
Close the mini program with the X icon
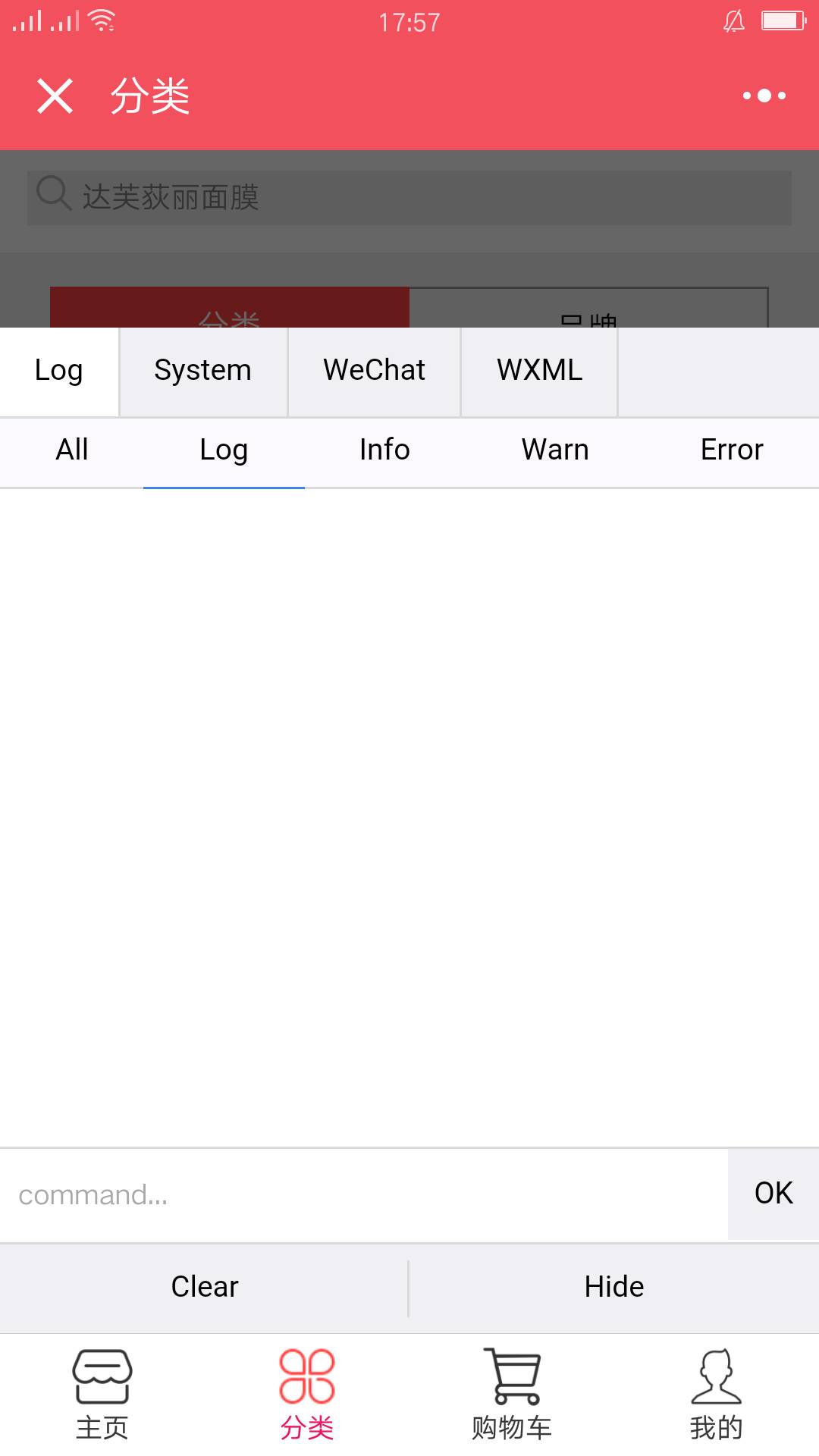click(x=55, y=96)
